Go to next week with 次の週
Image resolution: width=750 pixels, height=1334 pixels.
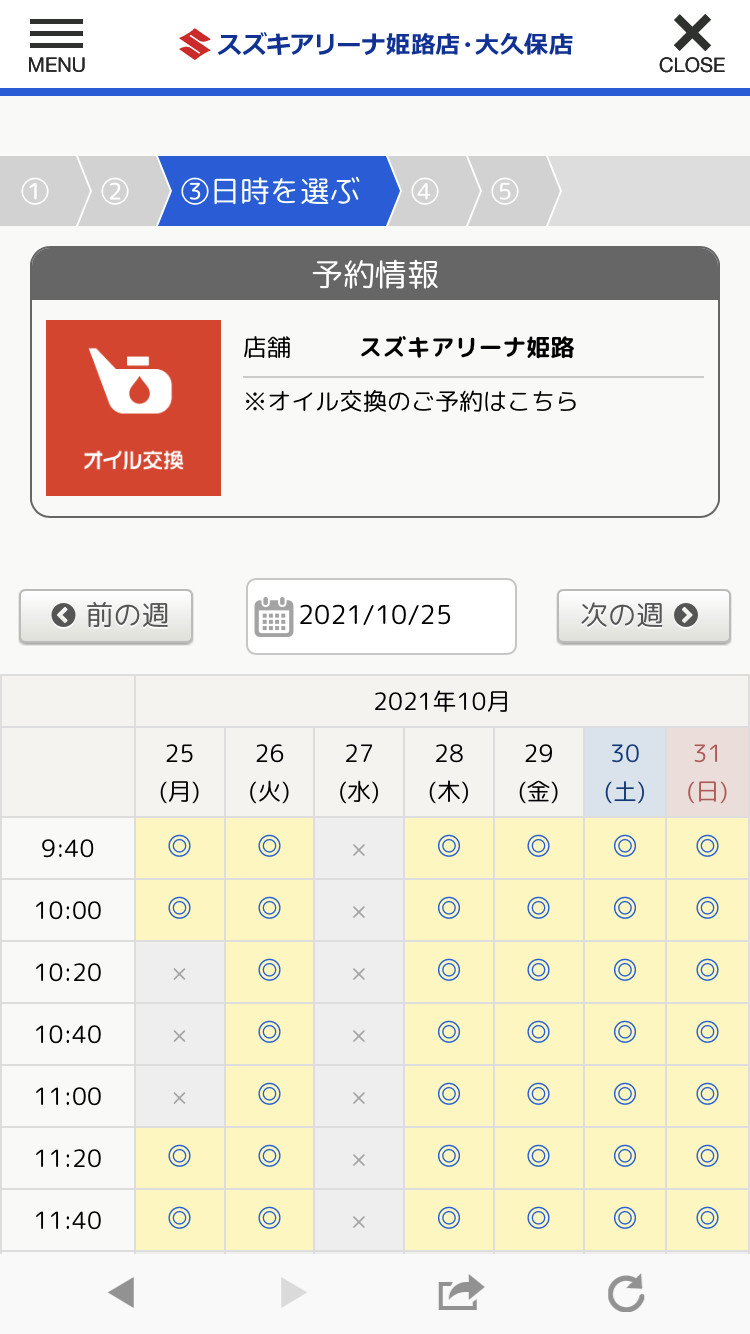click(x=643, y=616)
